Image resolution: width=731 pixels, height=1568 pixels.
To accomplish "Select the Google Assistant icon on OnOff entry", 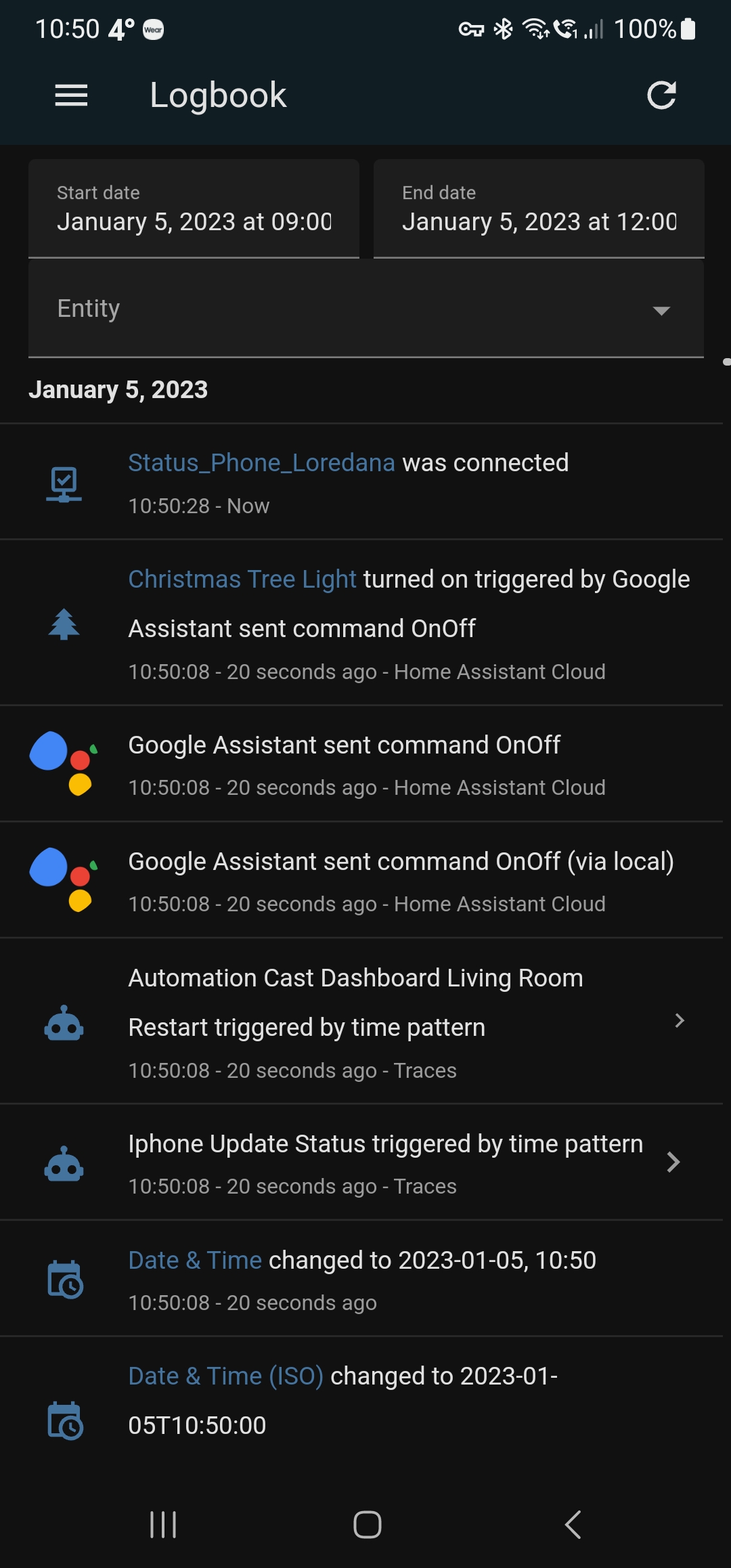I will click(x=63, y=762).
